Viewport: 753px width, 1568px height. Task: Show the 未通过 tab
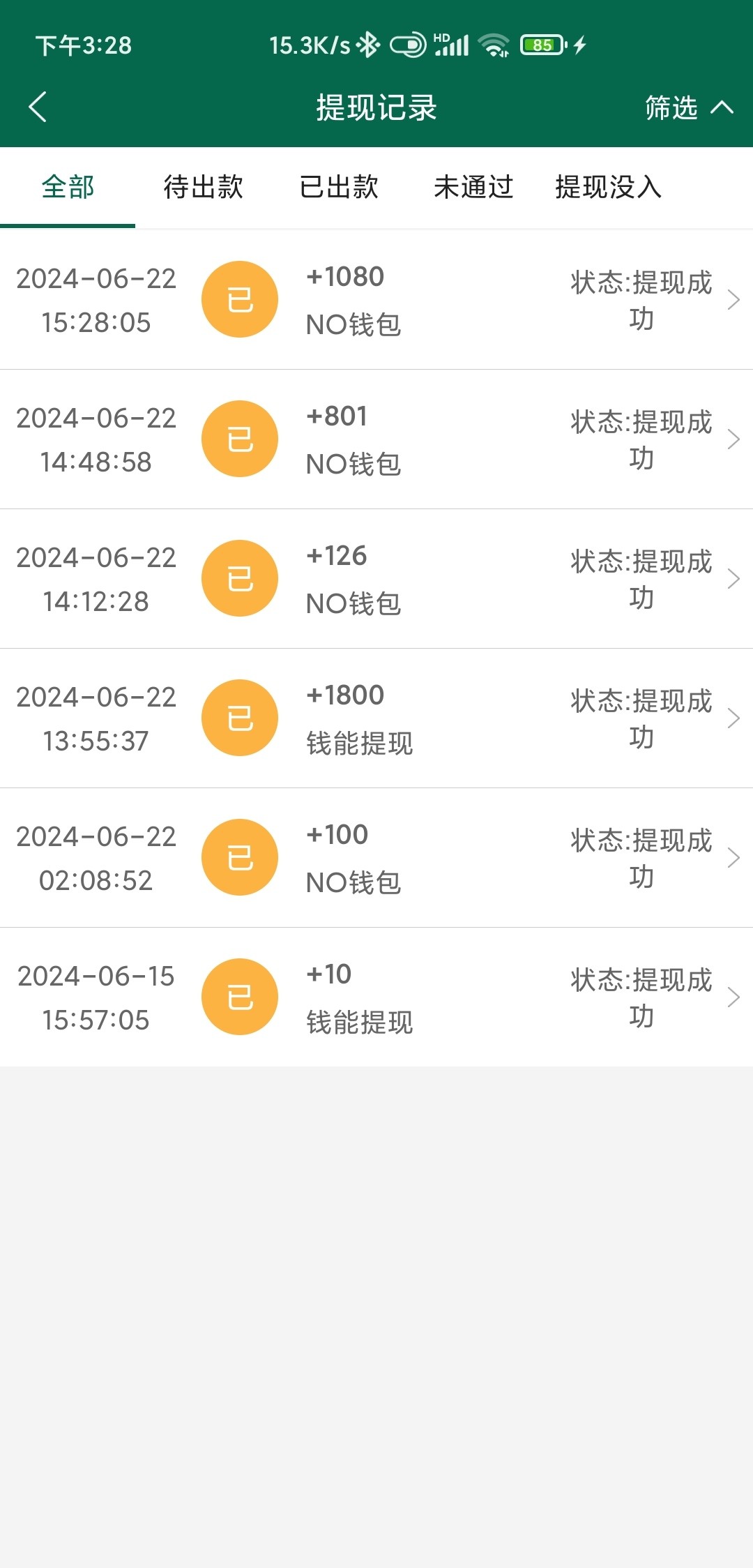473,187
